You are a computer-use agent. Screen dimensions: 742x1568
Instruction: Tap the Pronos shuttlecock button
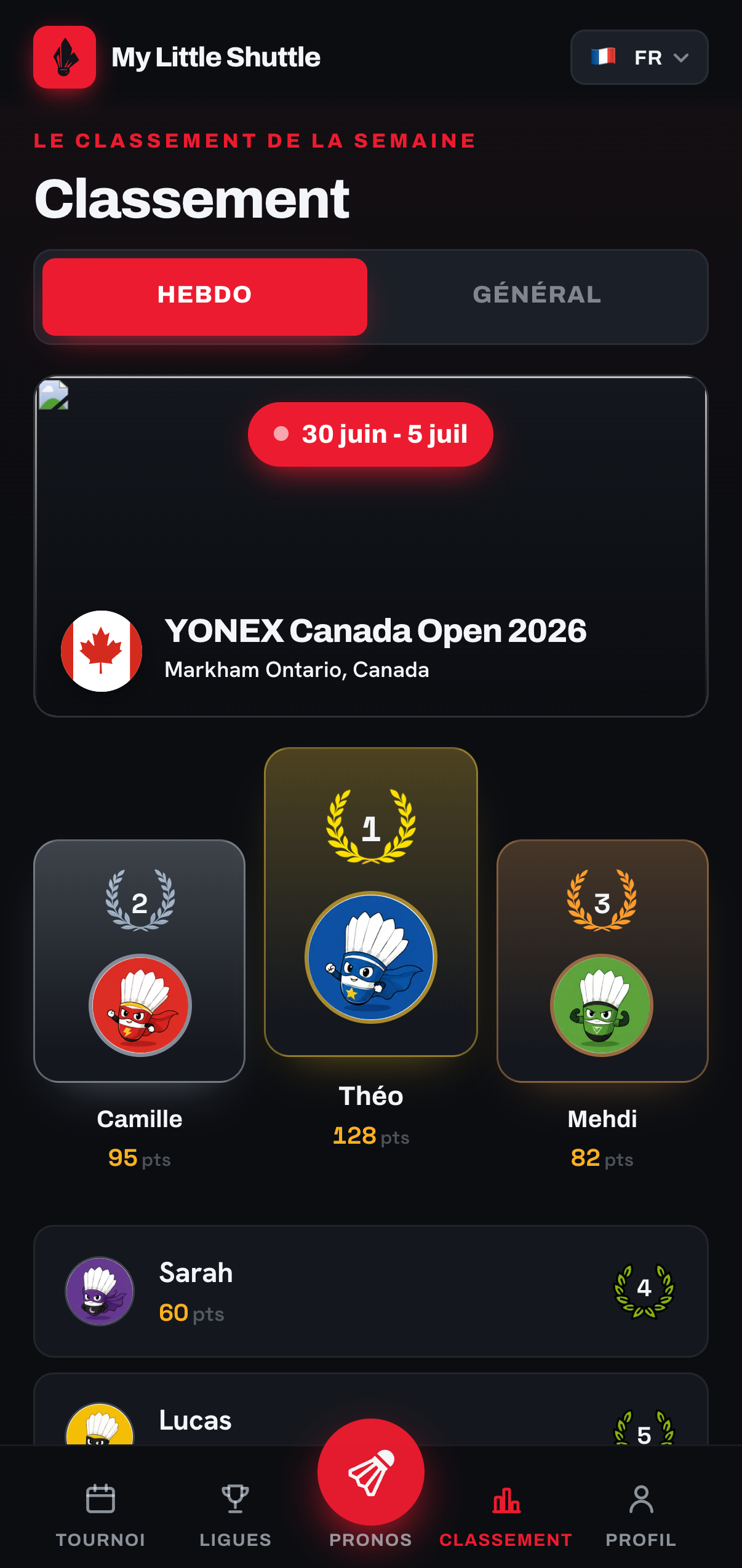pos(371,1472)
